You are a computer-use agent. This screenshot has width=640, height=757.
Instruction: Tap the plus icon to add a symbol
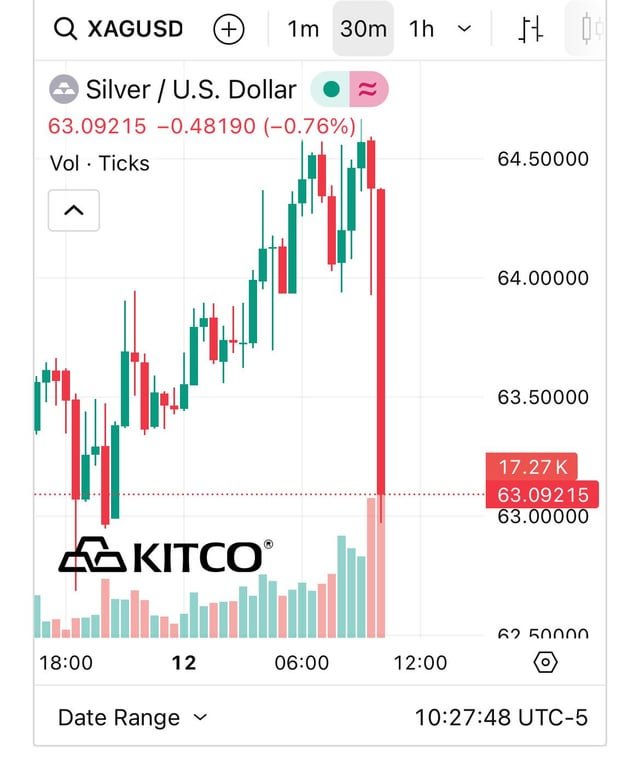click(229, 29)
